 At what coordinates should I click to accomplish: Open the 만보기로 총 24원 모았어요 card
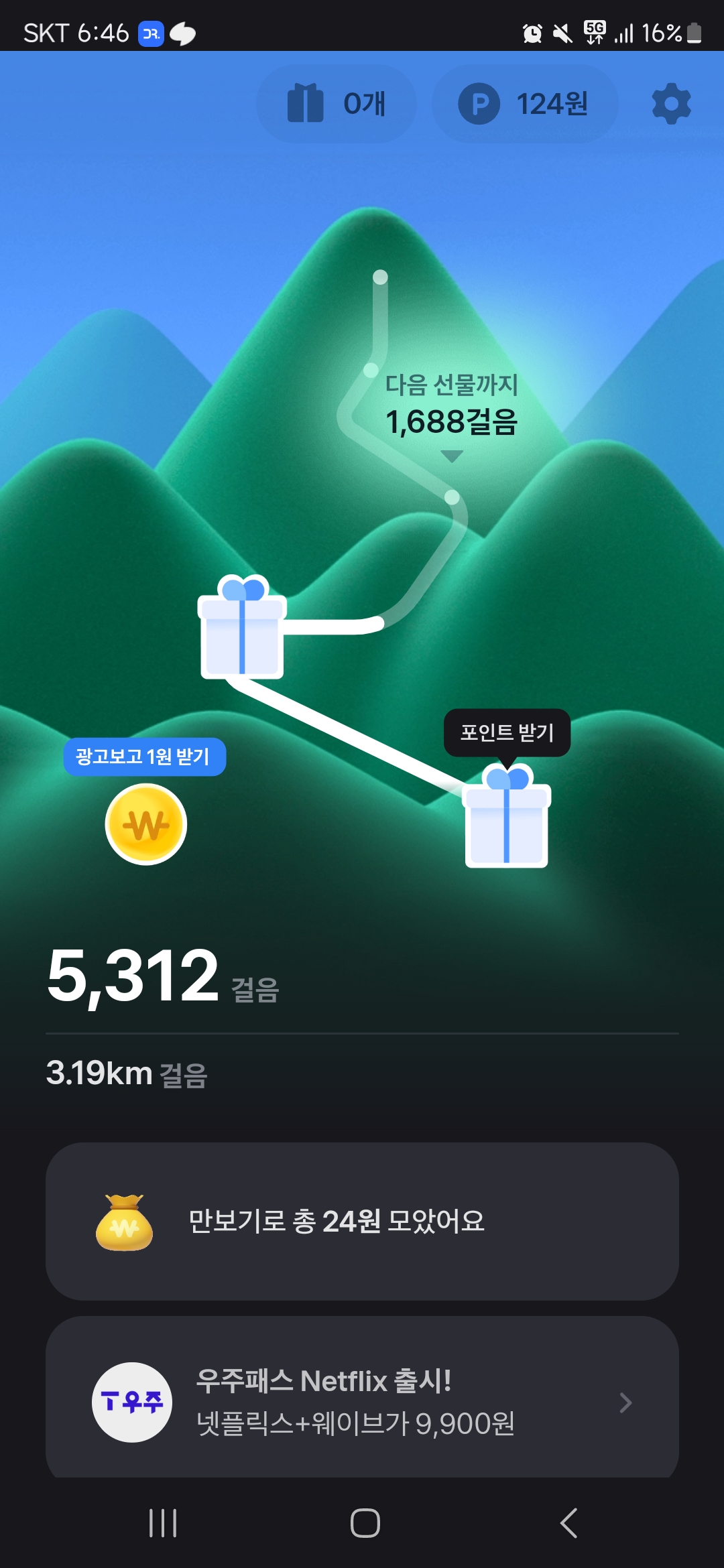pos(362,1221)
